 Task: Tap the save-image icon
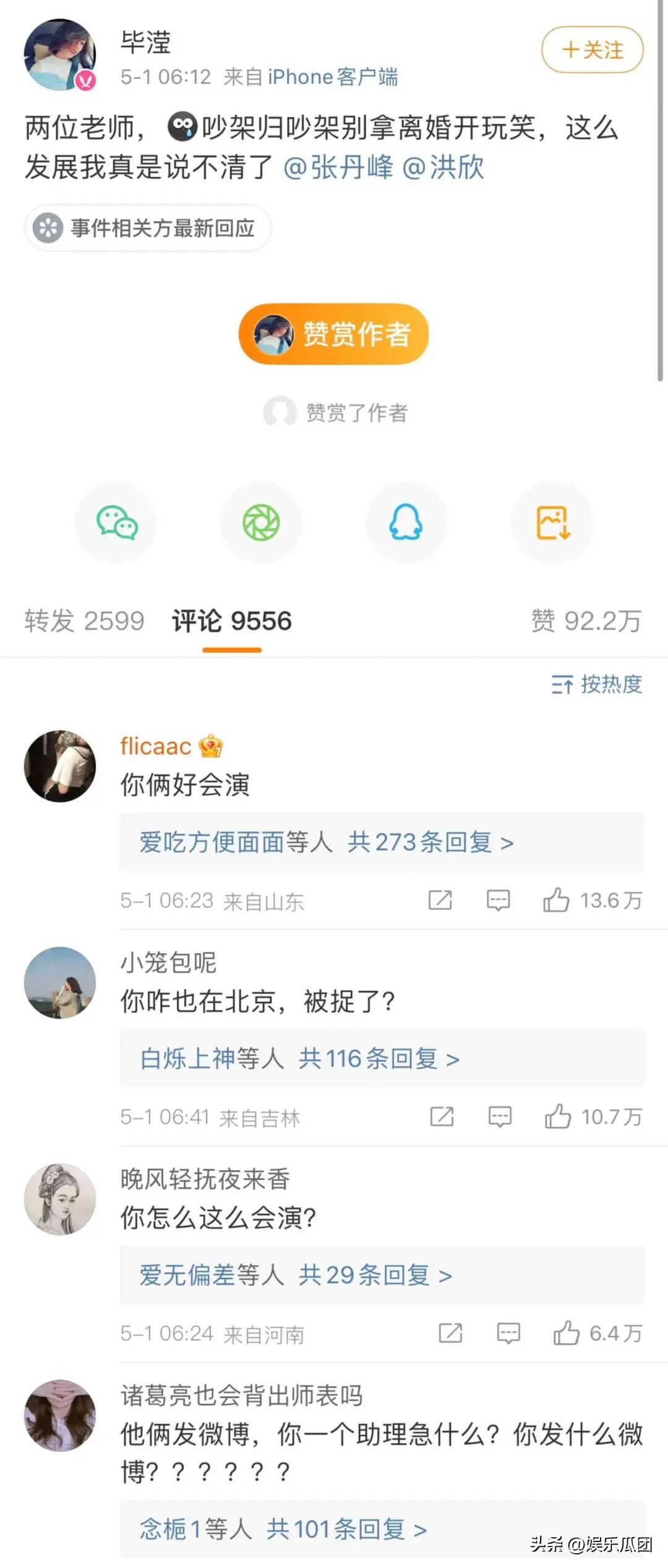(x=552, y=523)
